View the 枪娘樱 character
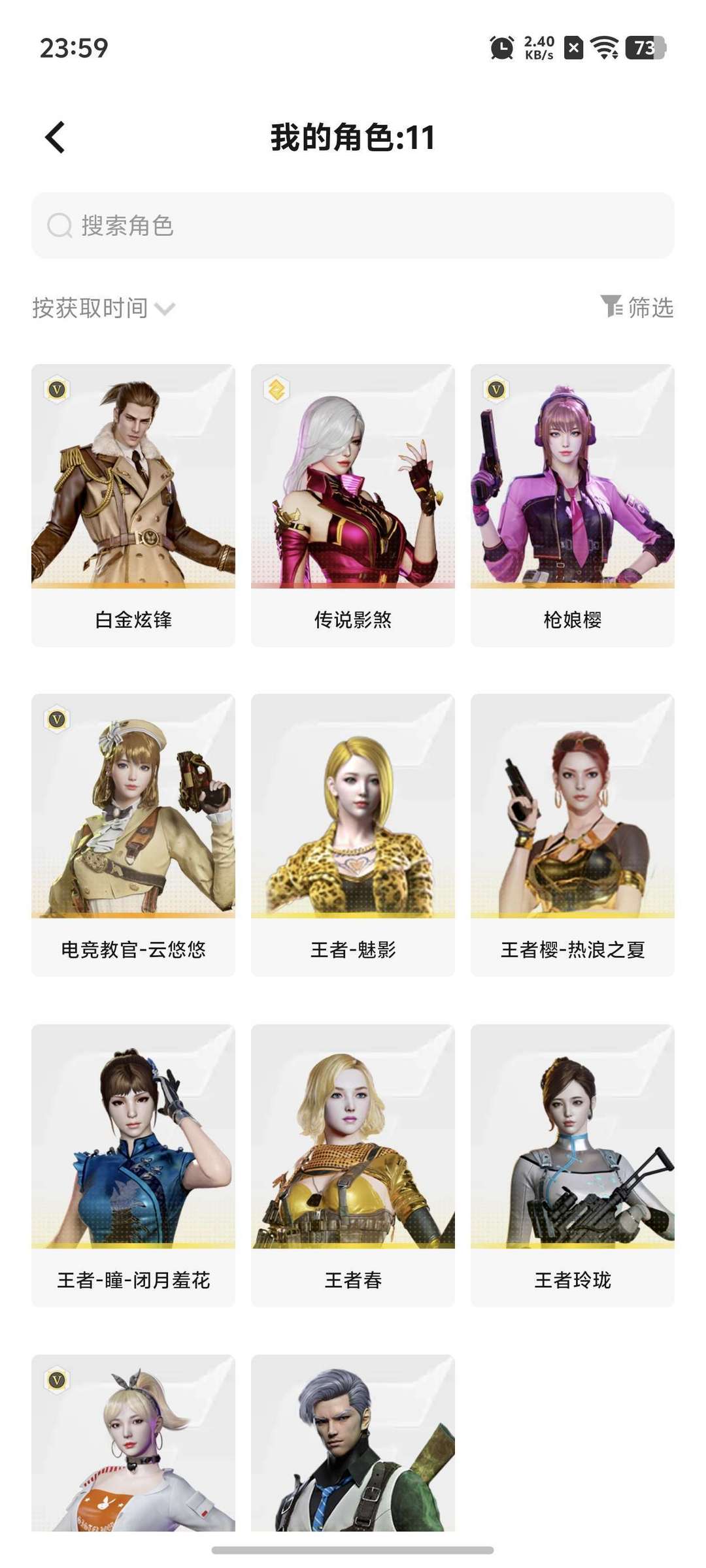Screen dimensions: 706x1568 click(x=573, y=506)
